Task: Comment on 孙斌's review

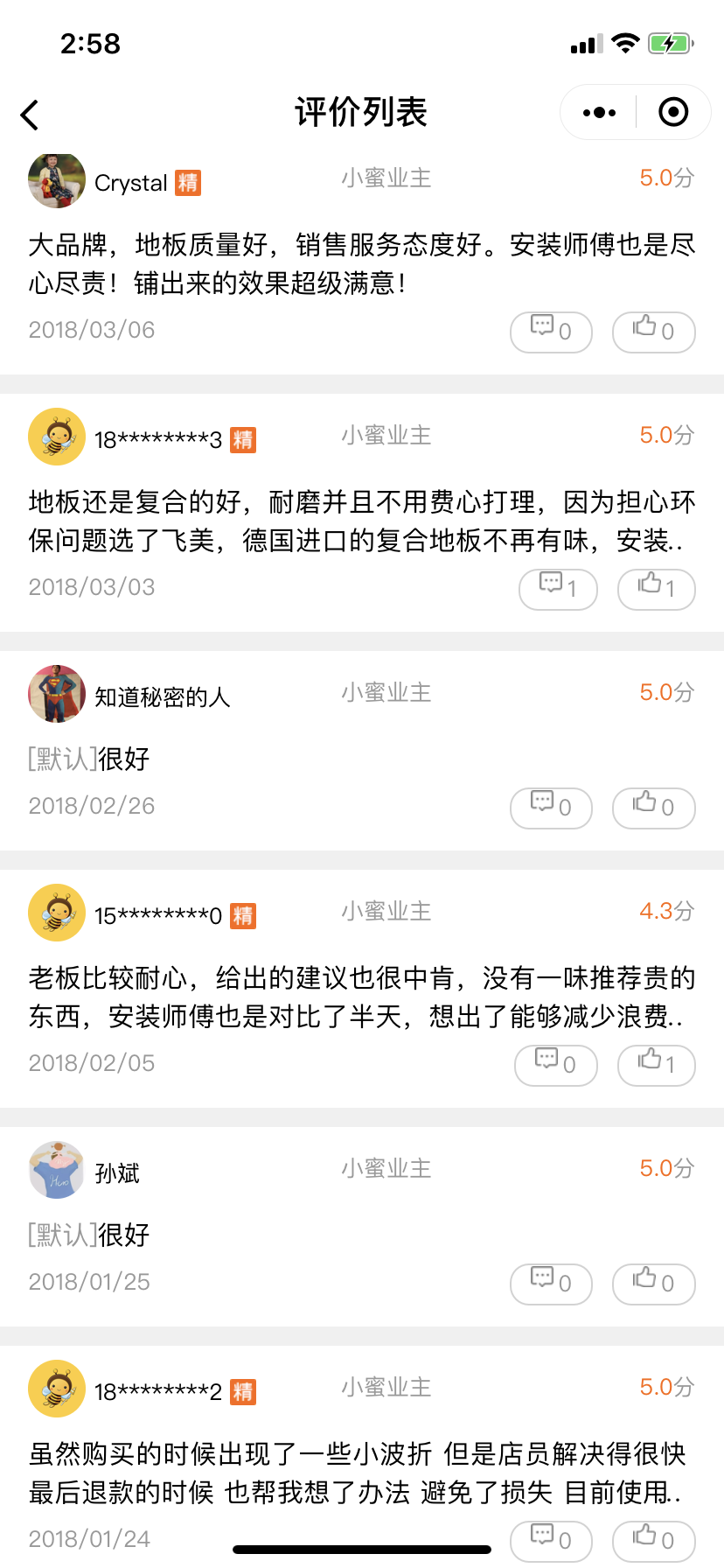Action: point(551,1284)
